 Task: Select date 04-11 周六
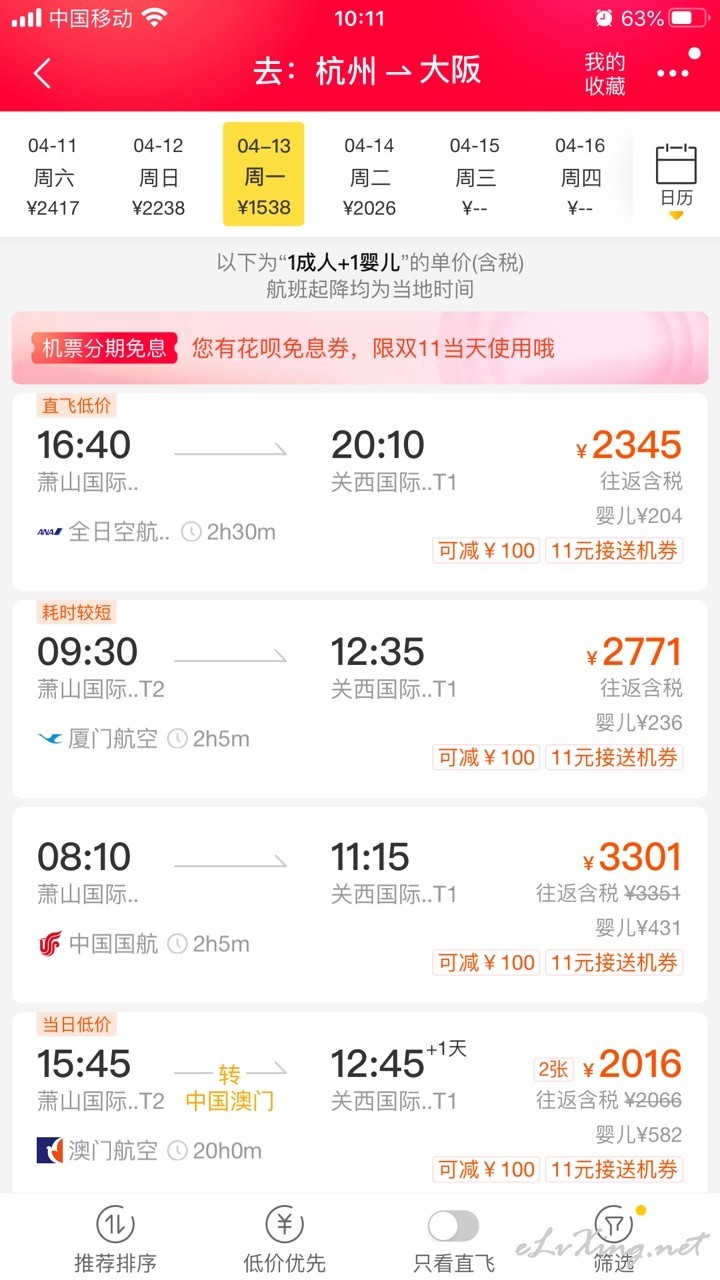coord(53,177)
